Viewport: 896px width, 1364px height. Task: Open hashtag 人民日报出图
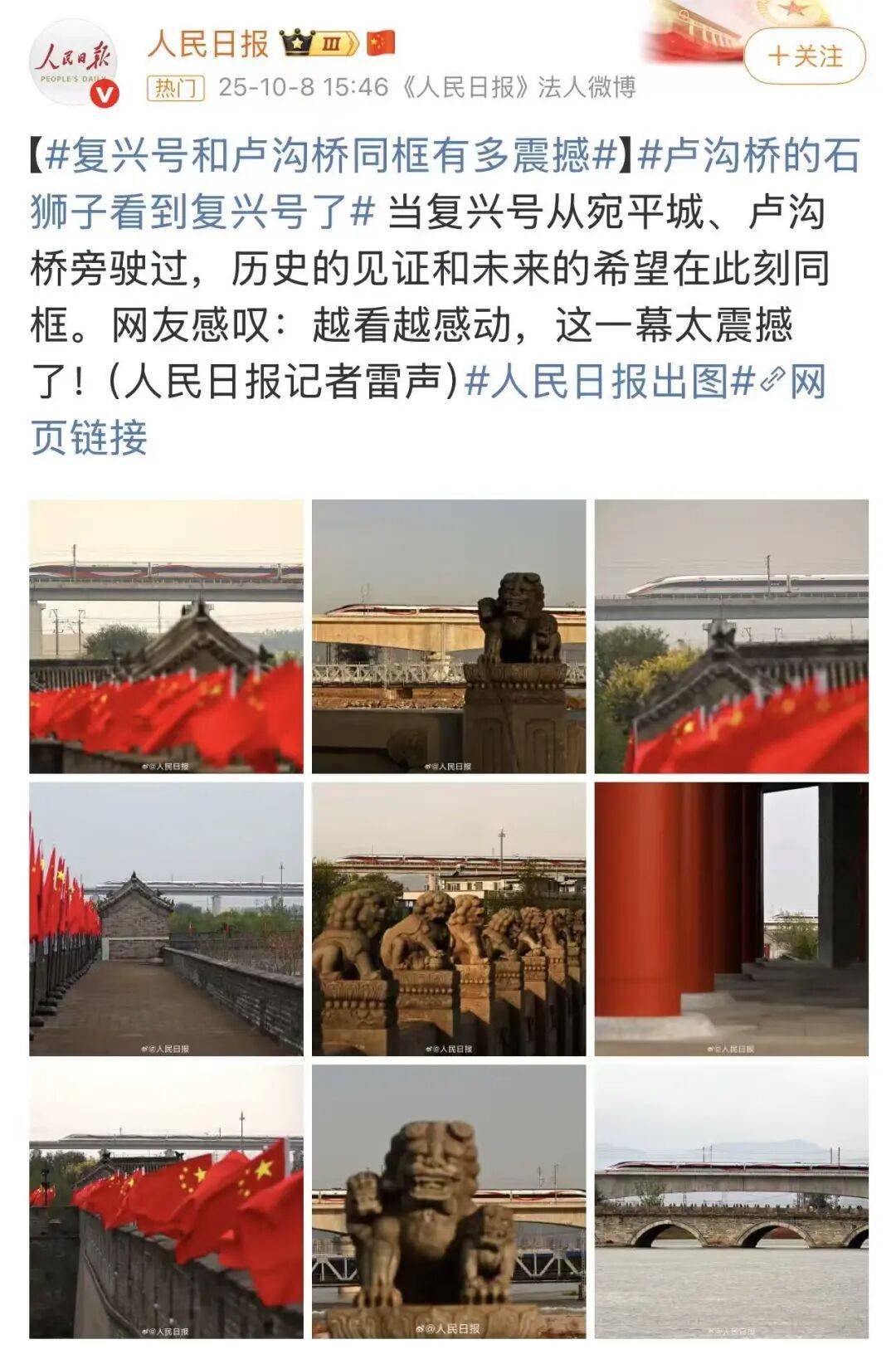point(610,382)
